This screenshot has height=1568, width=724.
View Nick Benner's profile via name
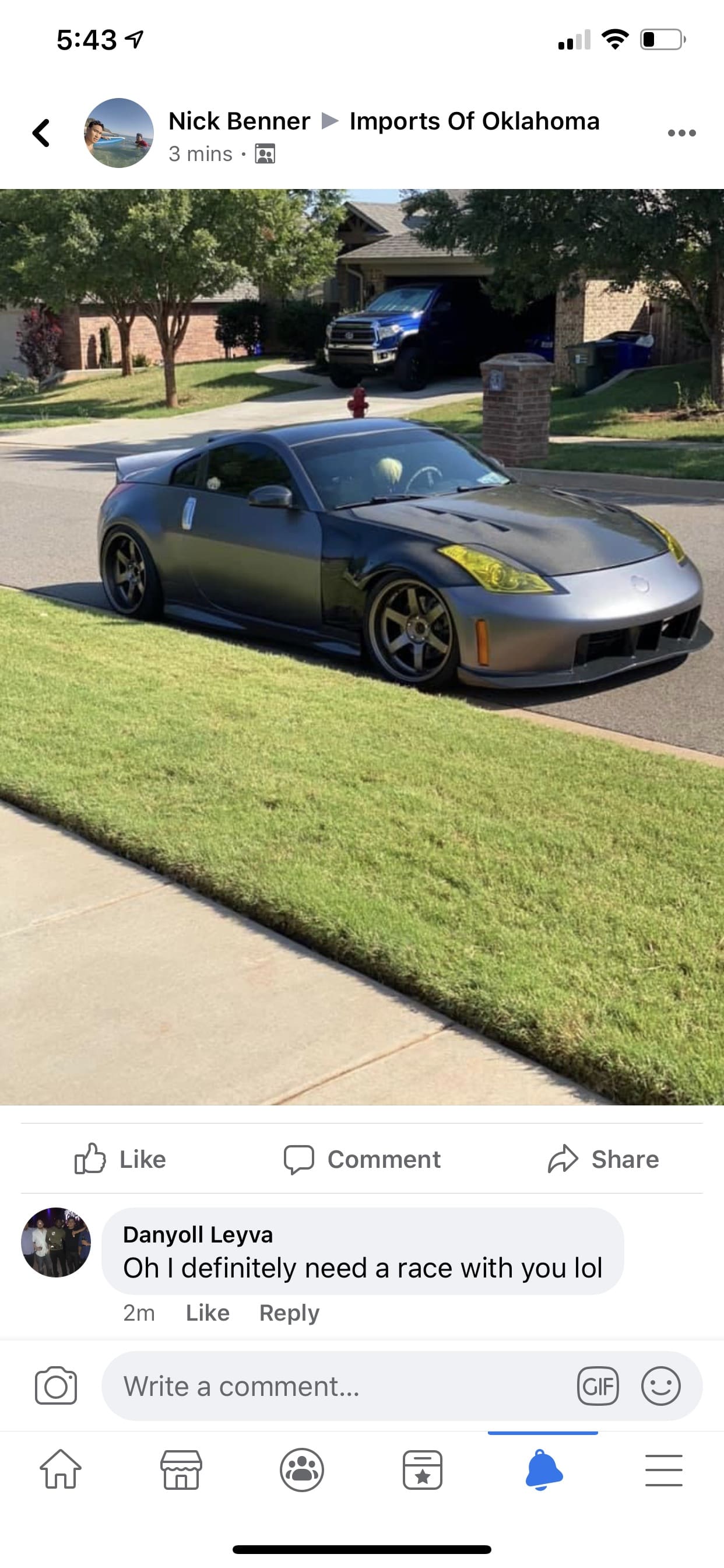pyautogui.click(x=239, y=121)
